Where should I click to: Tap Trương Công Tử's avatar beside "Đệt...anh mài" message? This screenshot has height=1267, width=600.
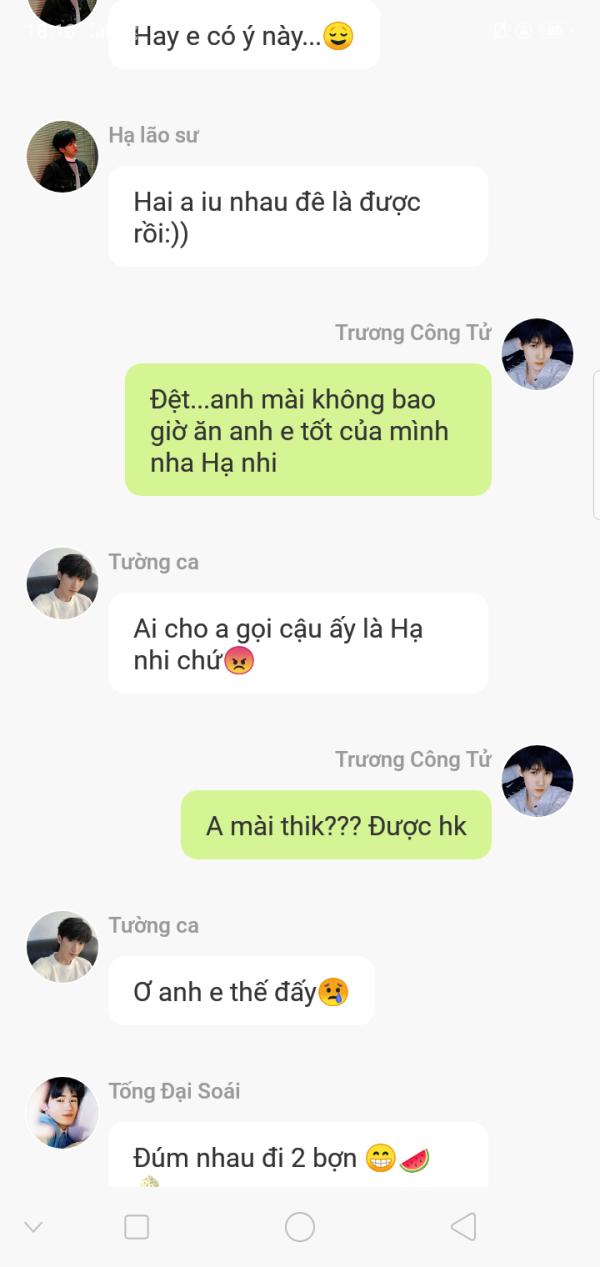coord(537,354)
